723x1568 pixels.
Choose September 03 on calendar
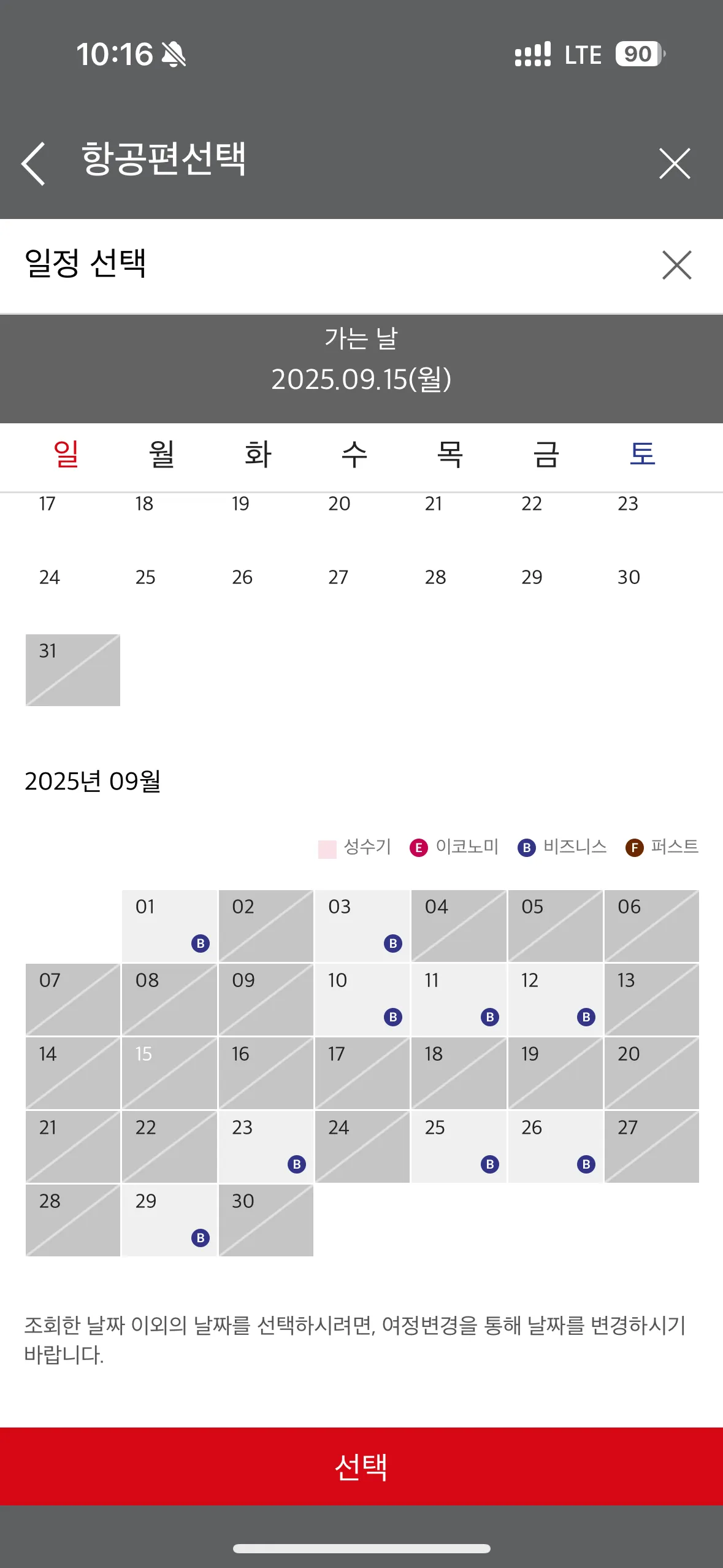pos(362,926)
